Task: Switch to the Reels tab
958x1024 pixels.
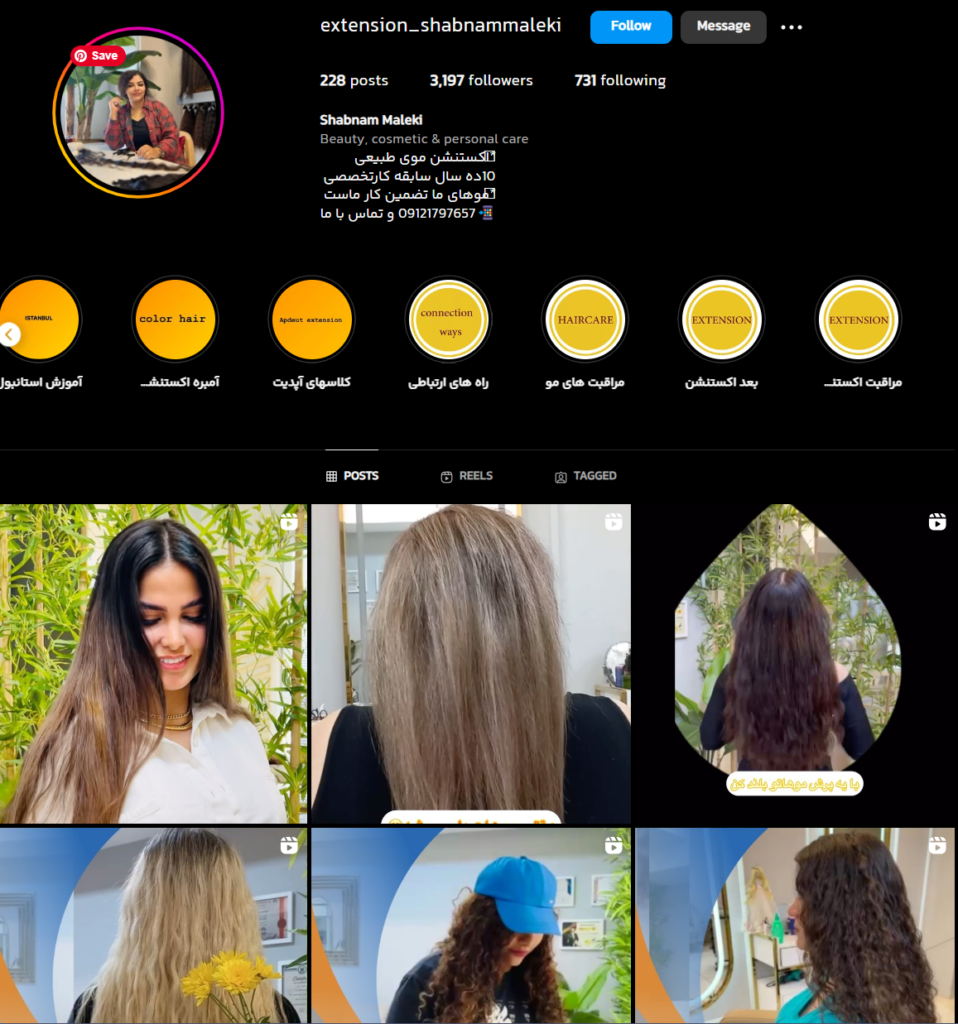Action: click(x=466, y=476)
